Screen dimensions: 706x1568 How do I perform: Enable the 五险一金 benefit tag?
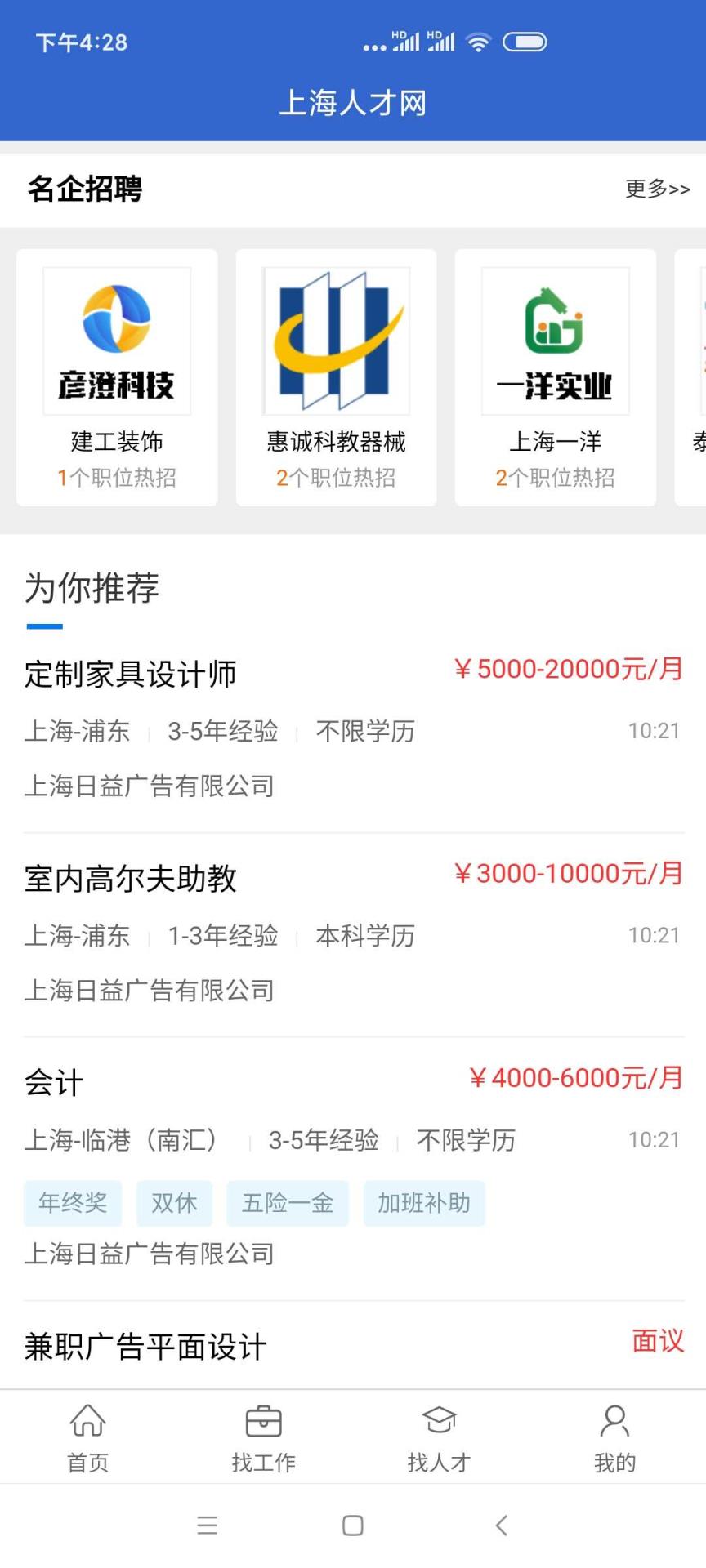point(288,1203)
